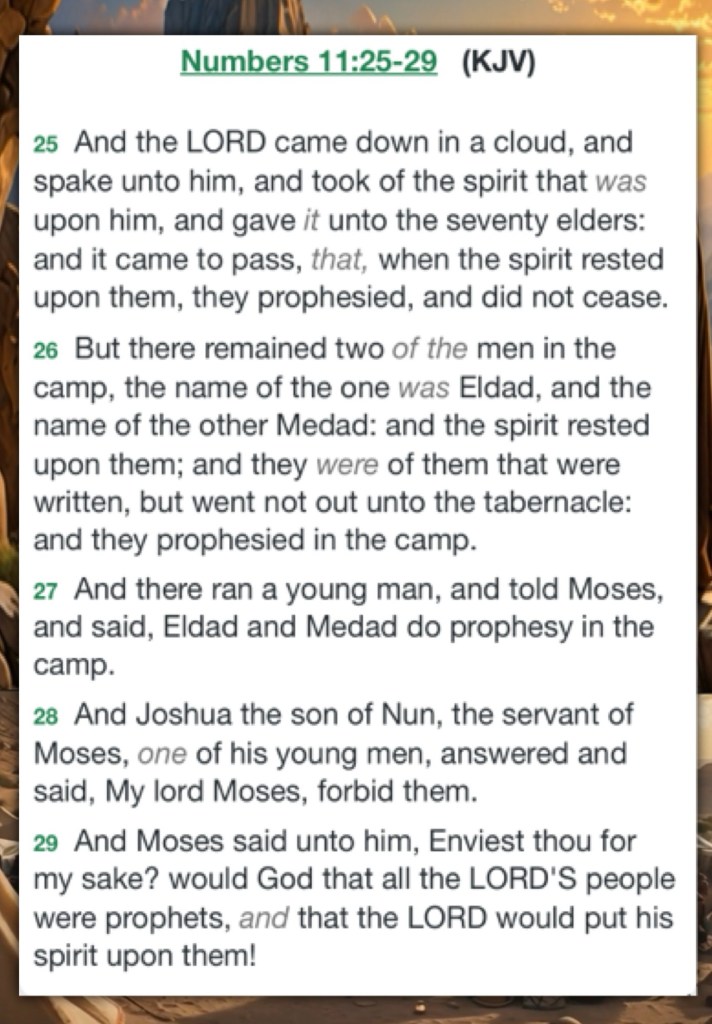Open the Numbers 11:25-29 reference link
This screenshot has height=1024, width=712.
pyautogui.click(x=308, y=62)
